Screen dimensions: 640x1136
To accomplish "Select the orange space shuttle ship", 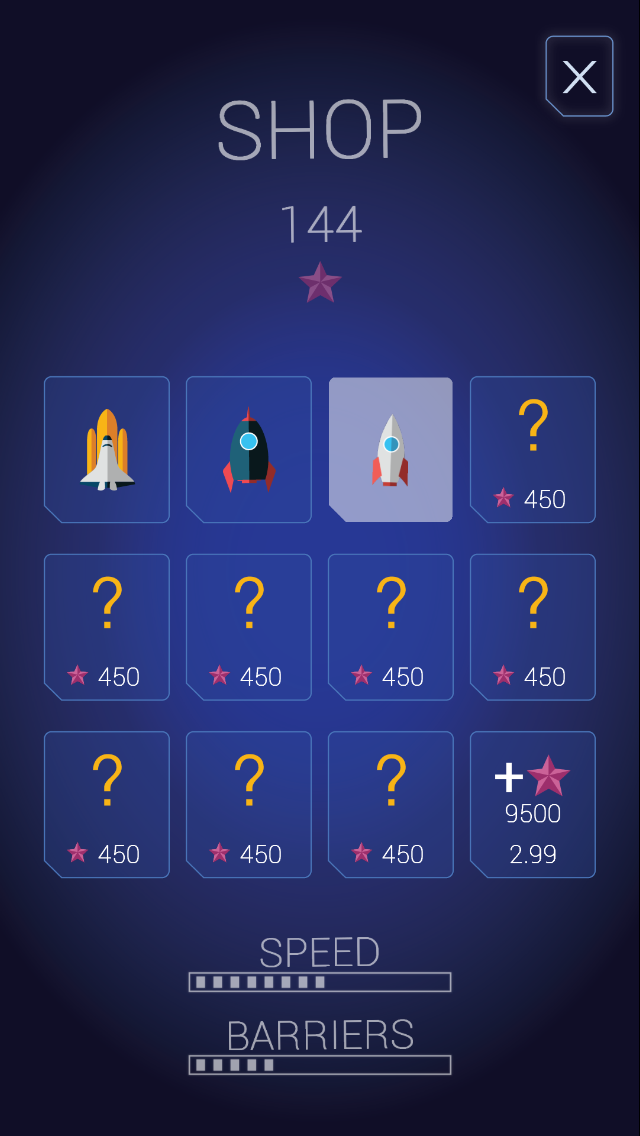I will (107, 450).
